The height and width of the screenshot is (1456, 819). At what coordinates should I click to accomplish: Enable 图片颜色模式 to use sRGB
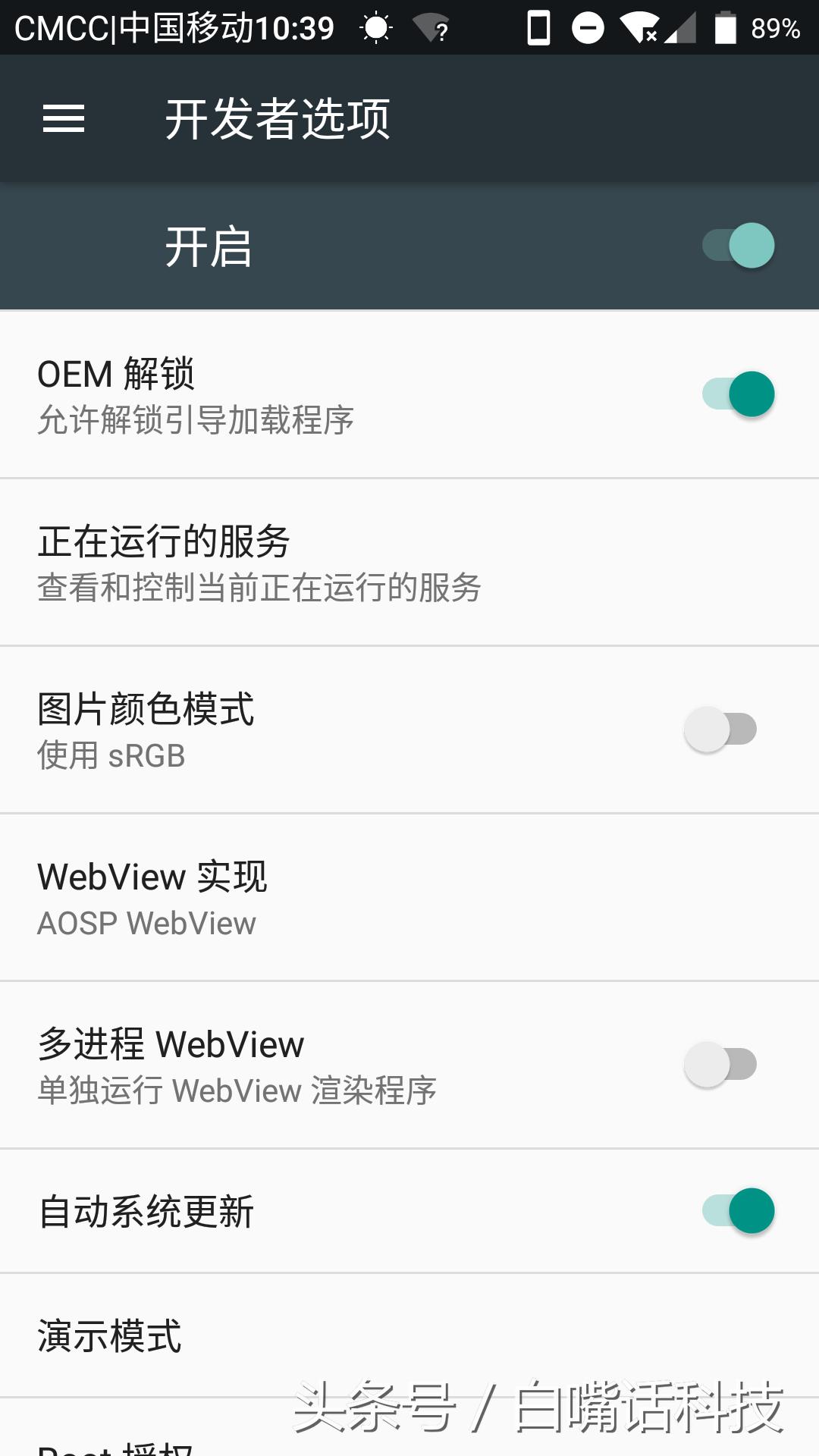[722, 730]
